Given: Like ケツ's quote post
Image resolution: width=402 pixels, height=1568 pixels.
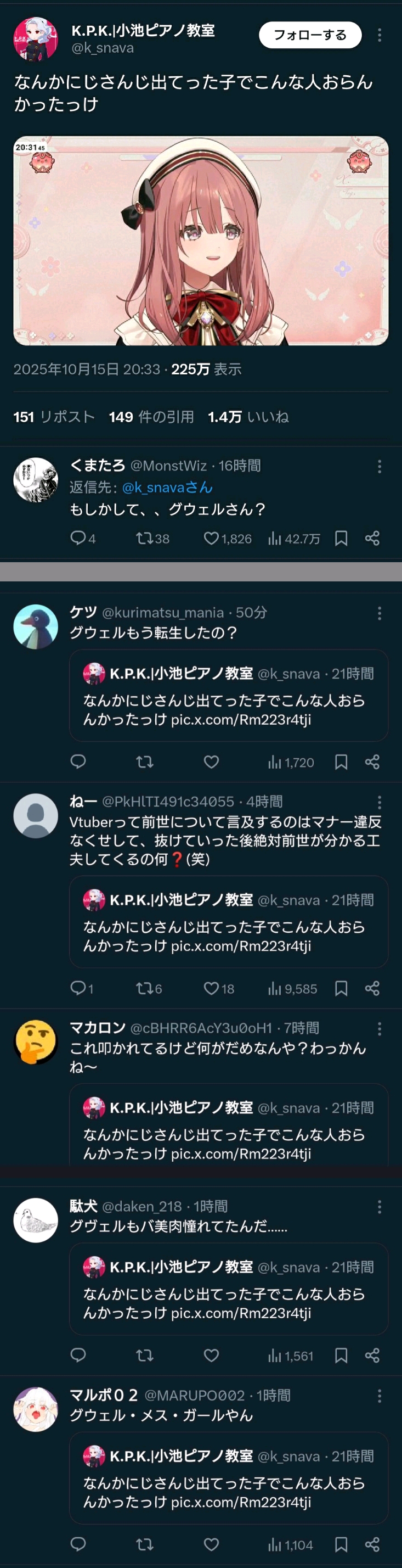Looking at the screenshot, I should click(211, 762).
